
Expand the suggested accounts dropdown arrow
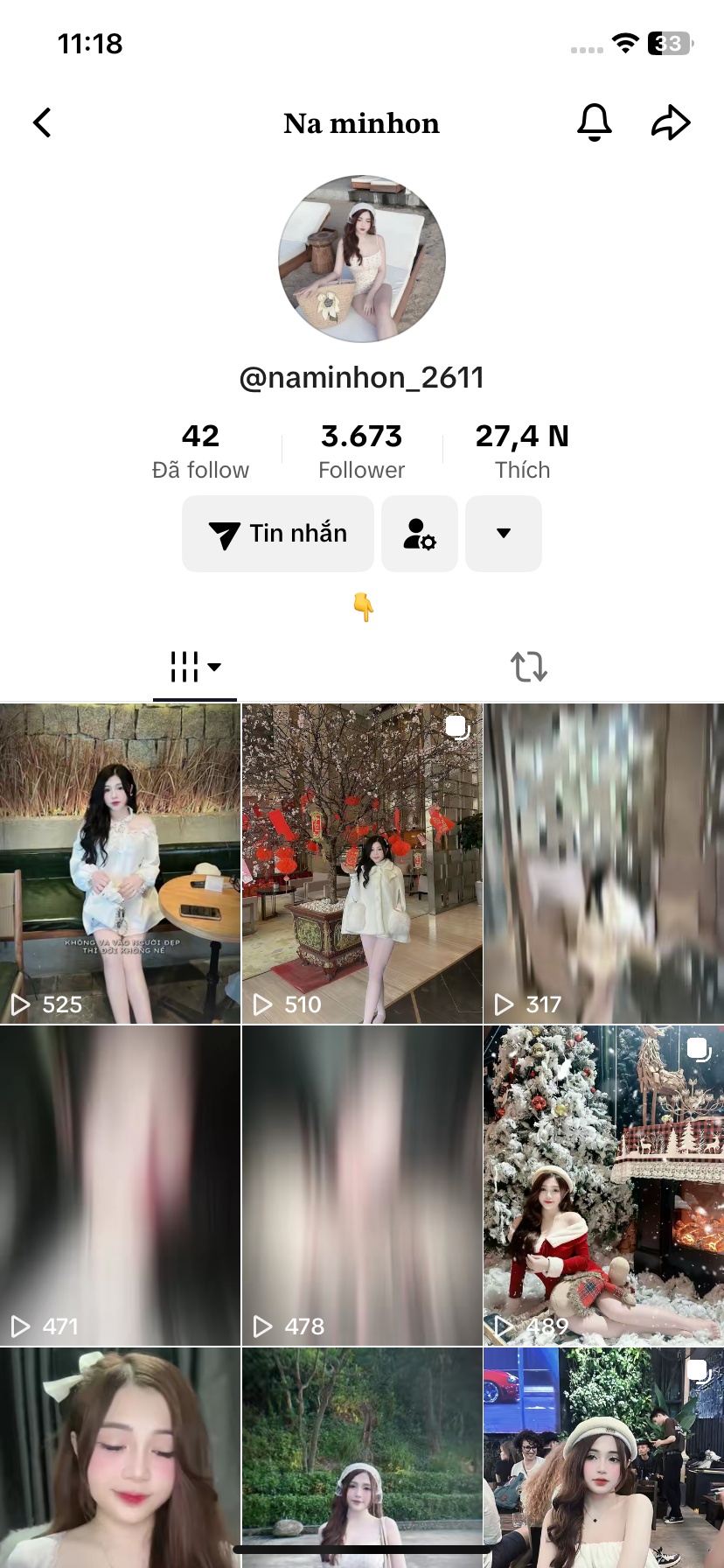[504, 534]
